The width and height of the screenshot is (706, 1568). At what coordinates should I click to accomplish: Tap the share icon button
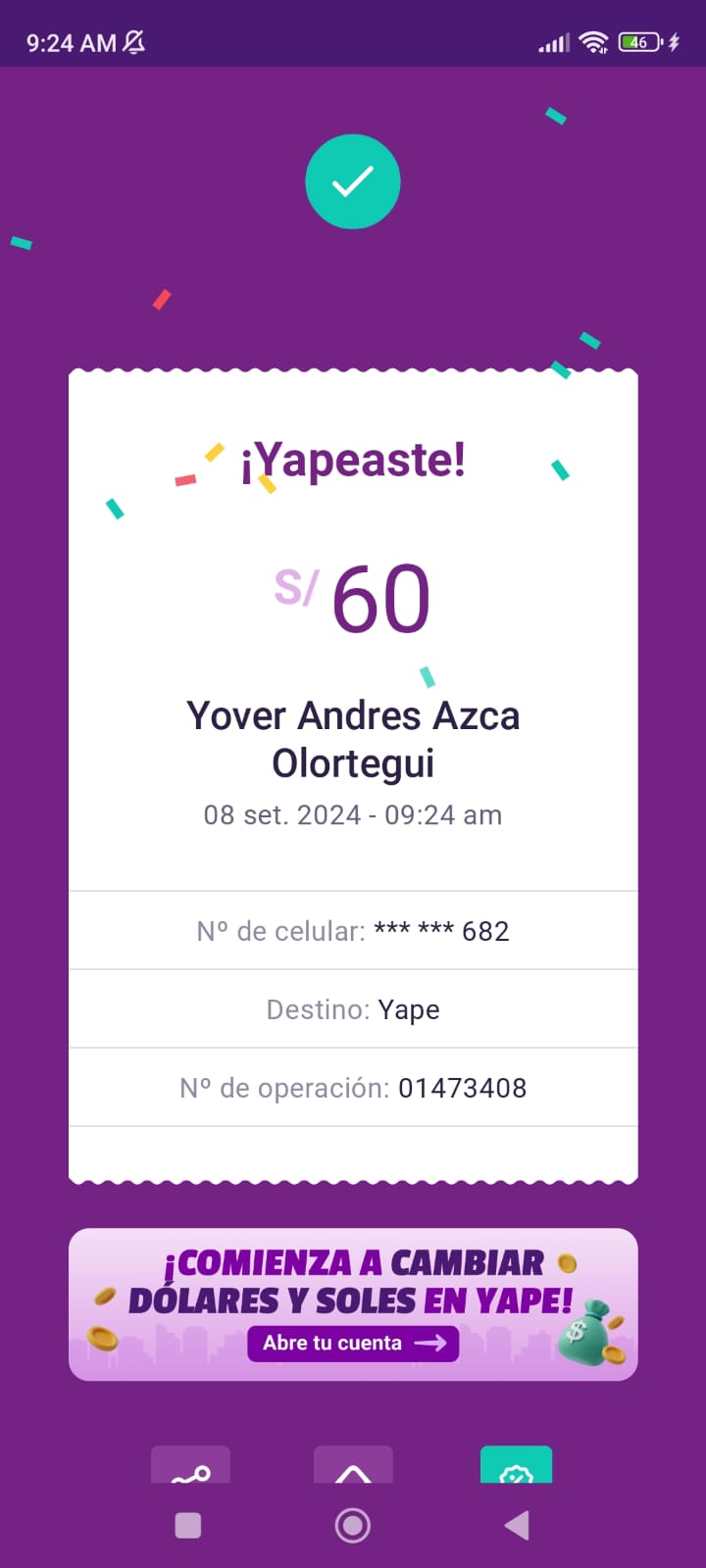(190, 1467)
